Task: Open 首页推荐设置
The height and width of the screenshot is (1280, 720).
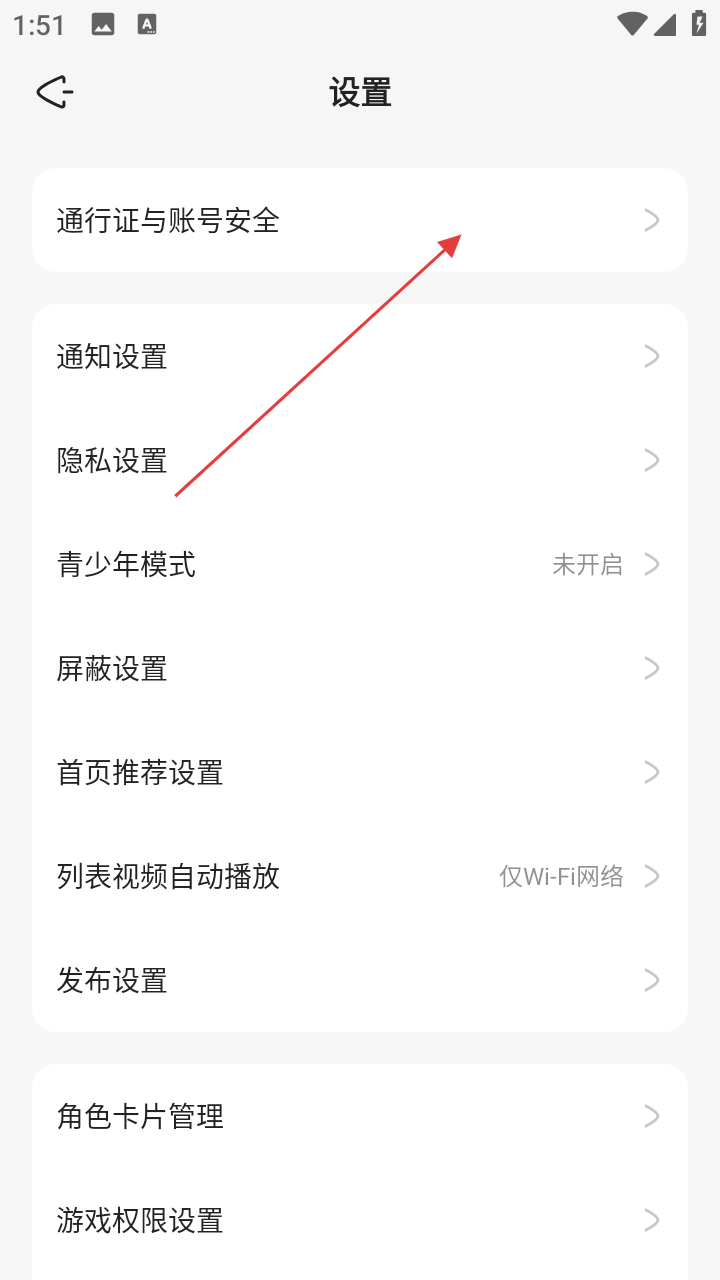Action: coord(360,773)
